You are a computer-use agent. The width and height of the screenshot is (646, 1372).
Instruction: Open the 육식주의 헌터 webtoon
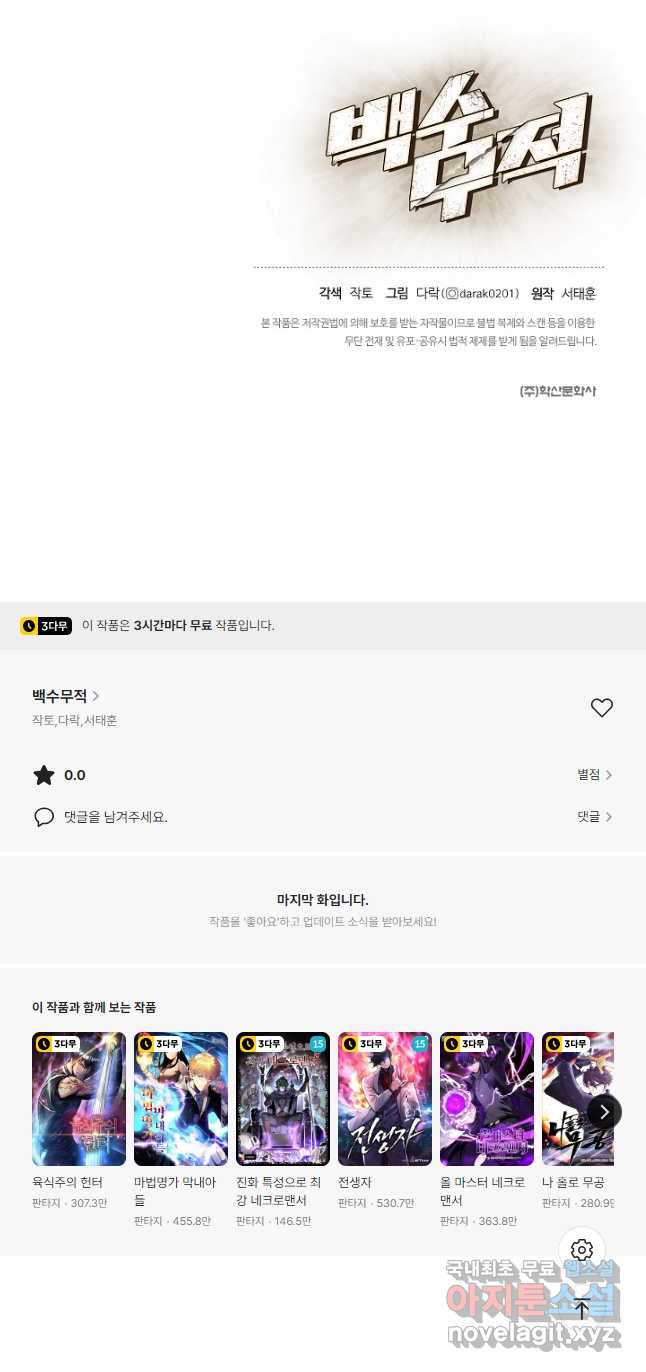[x=79, y=1099]
